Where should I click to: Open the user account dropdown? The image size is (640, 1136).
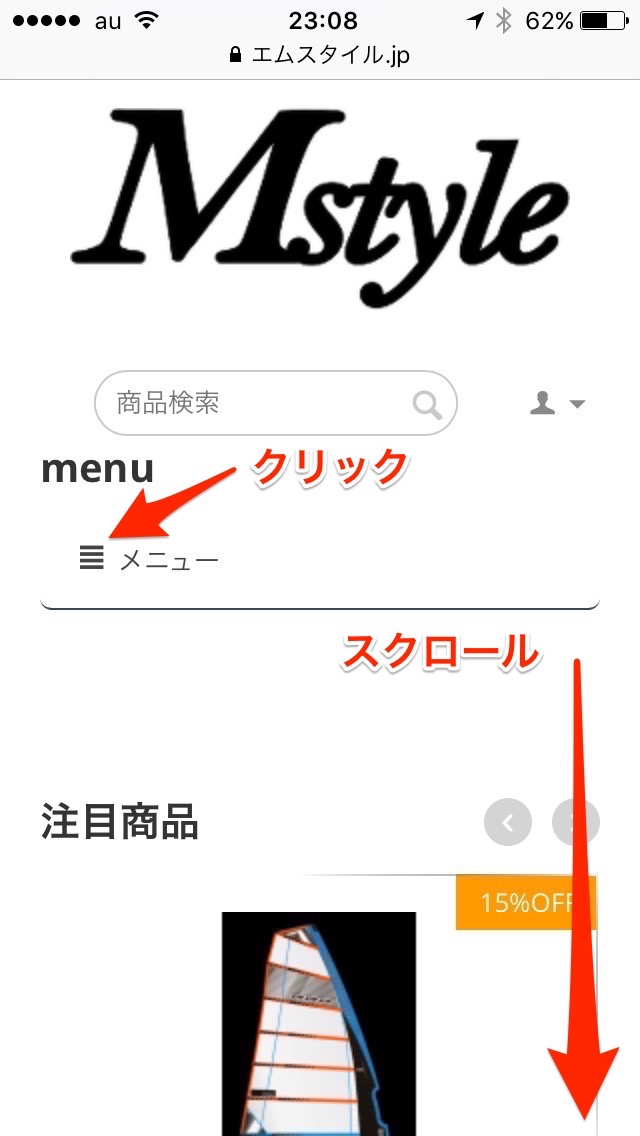(x=556, y=404)
